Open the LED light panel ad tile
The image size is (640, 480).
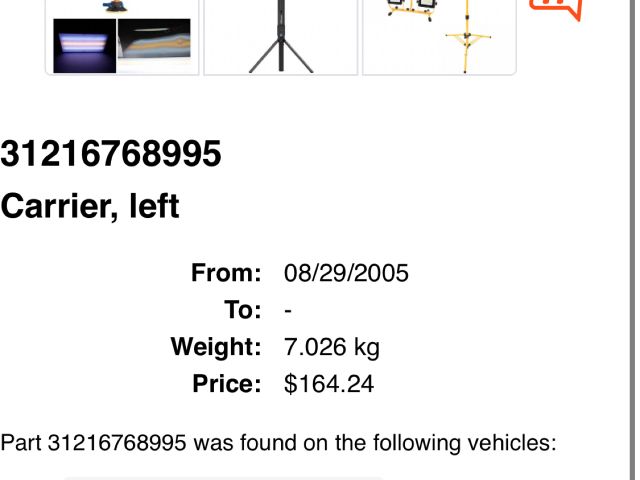[122, 38]
